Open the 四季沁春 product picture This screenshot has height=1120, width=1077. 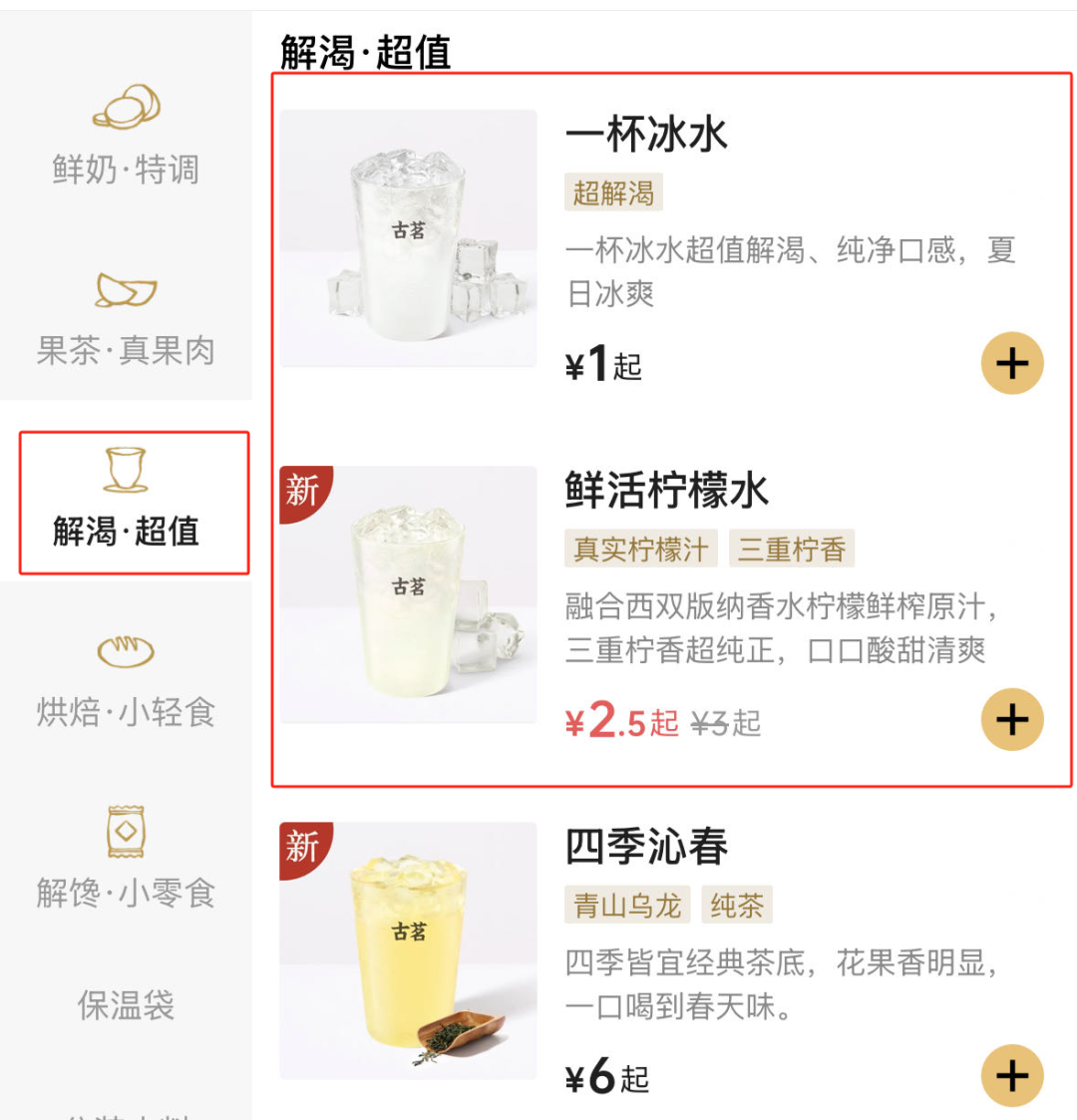point(408,949)
